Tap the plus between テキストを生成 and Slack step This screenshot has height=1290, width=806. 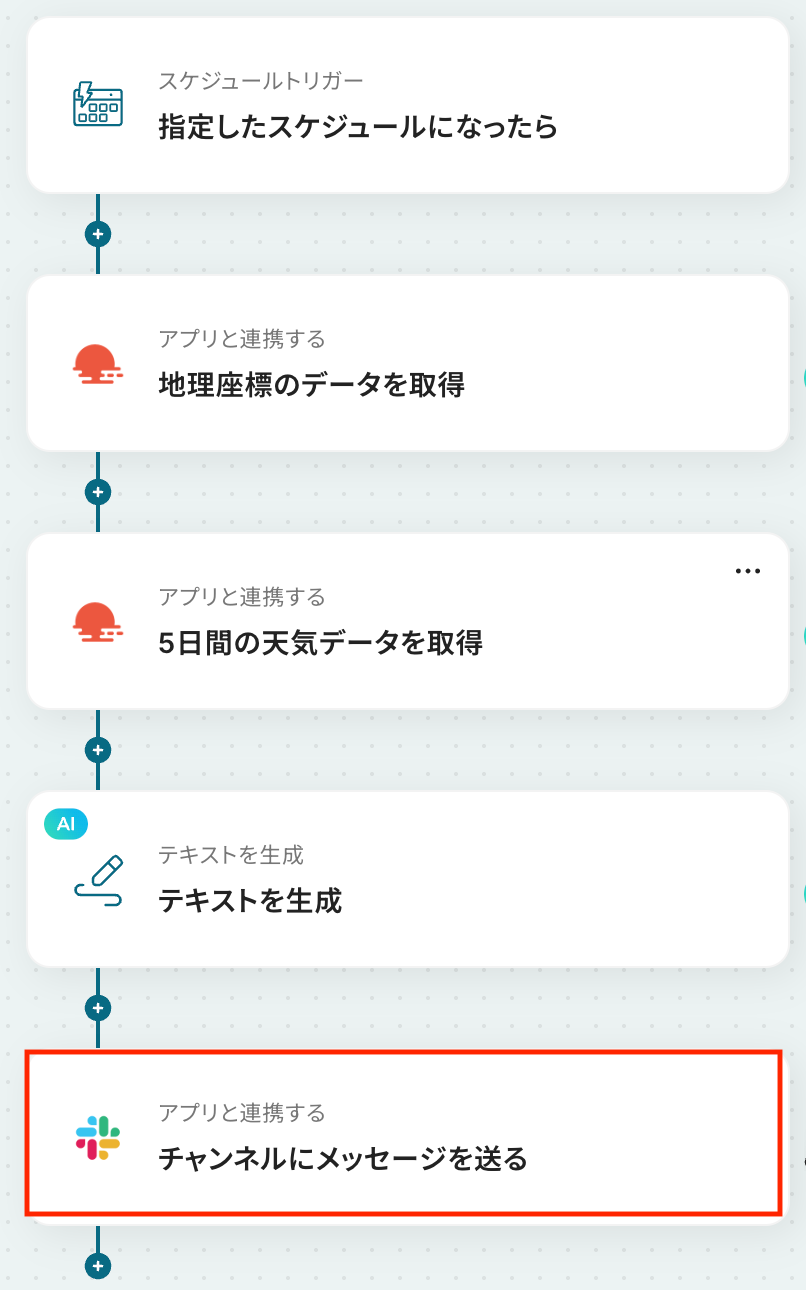click(x=98, y=1008)
